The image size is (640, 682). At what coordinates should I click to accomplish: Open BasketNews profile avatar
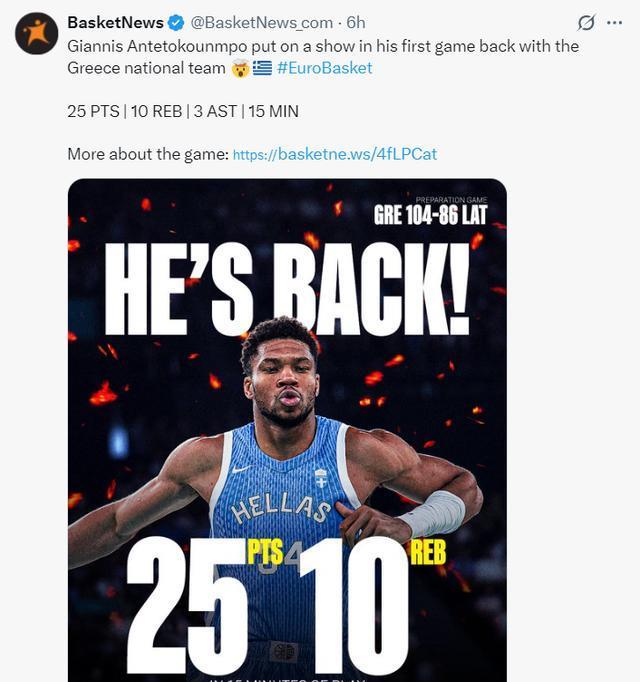[x=36, y=34]
